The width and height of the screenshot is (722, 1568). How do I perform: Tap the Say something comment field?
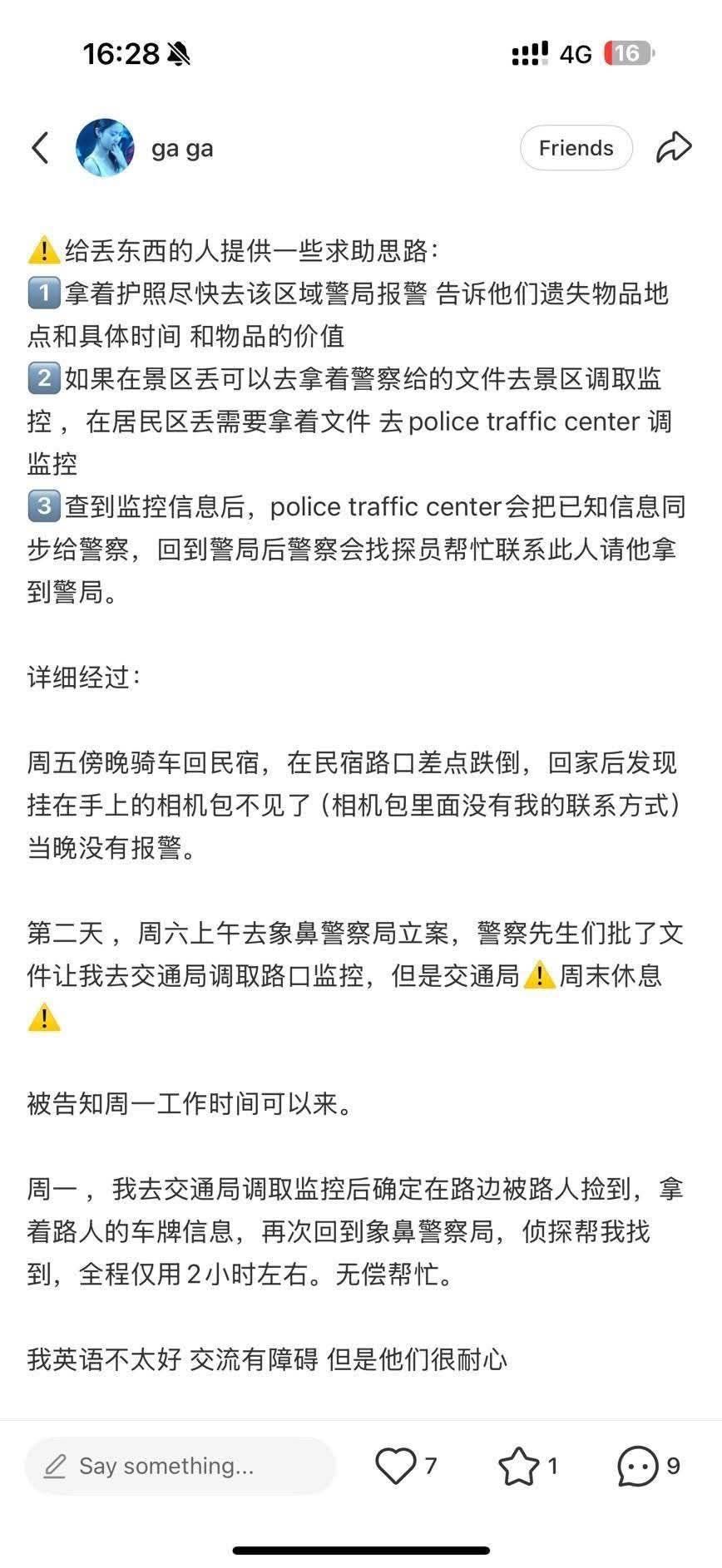click(x=180, y=1466)
